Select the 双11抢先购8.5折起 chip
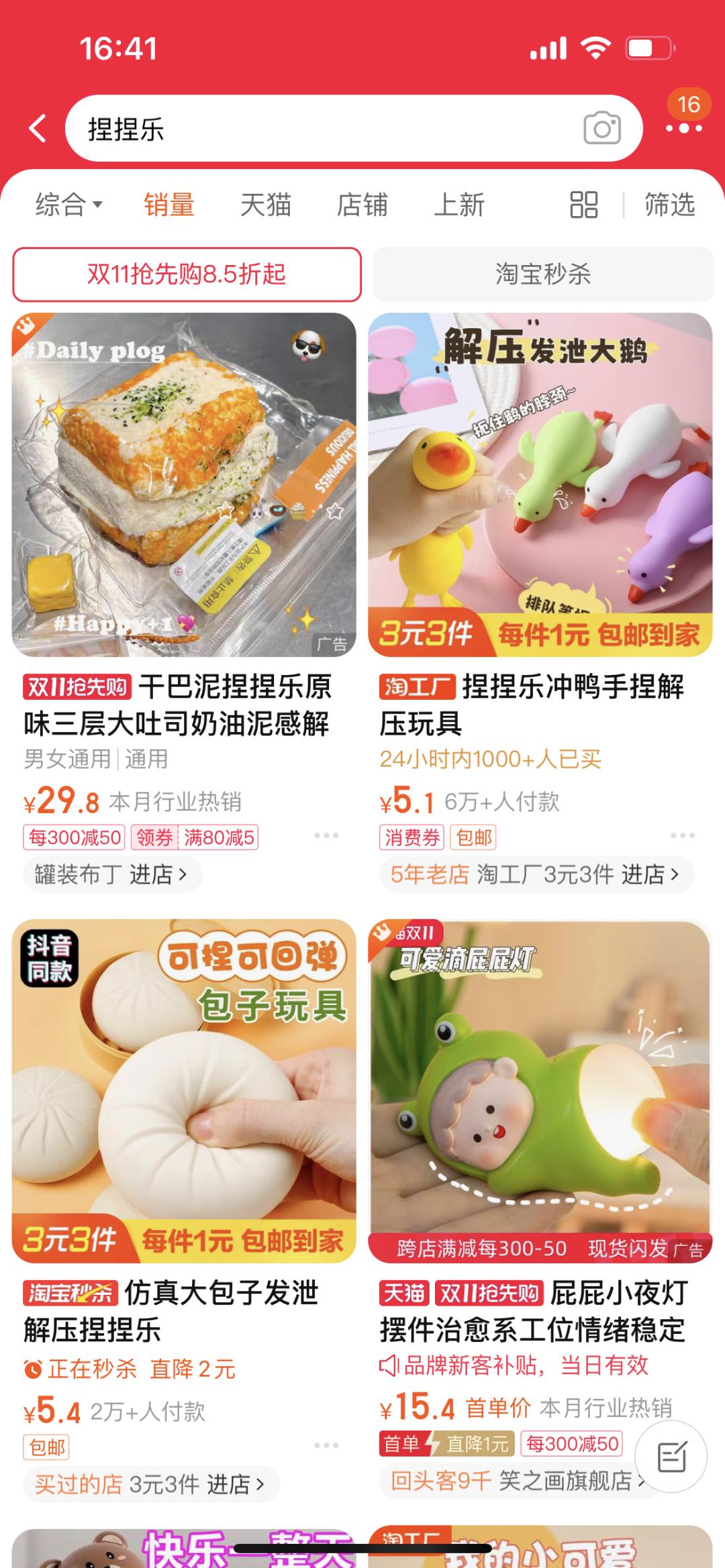This screenshot has height=1568, width=725. click(187, 274)
